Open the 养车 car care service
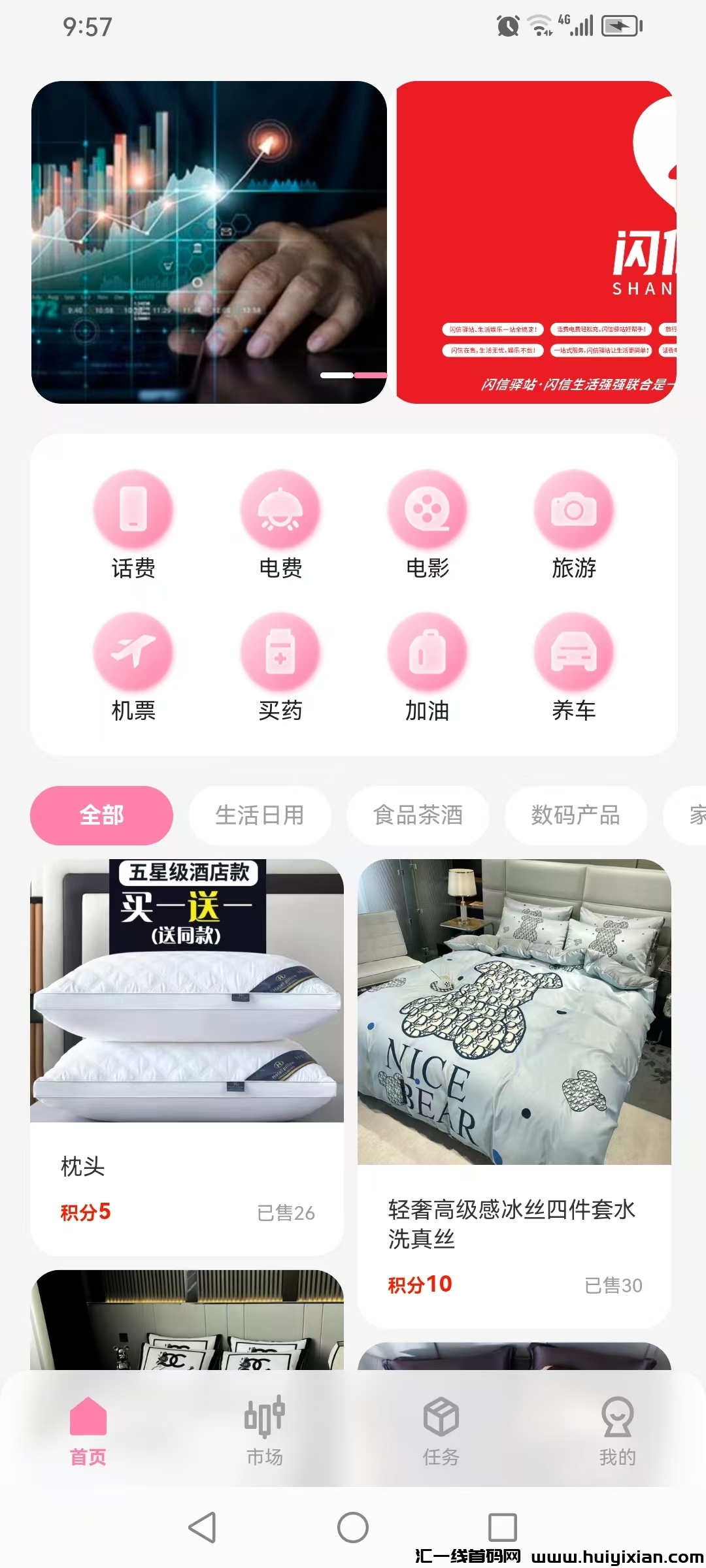Screen dimensions: 706x1568 (x=574, y=665)
